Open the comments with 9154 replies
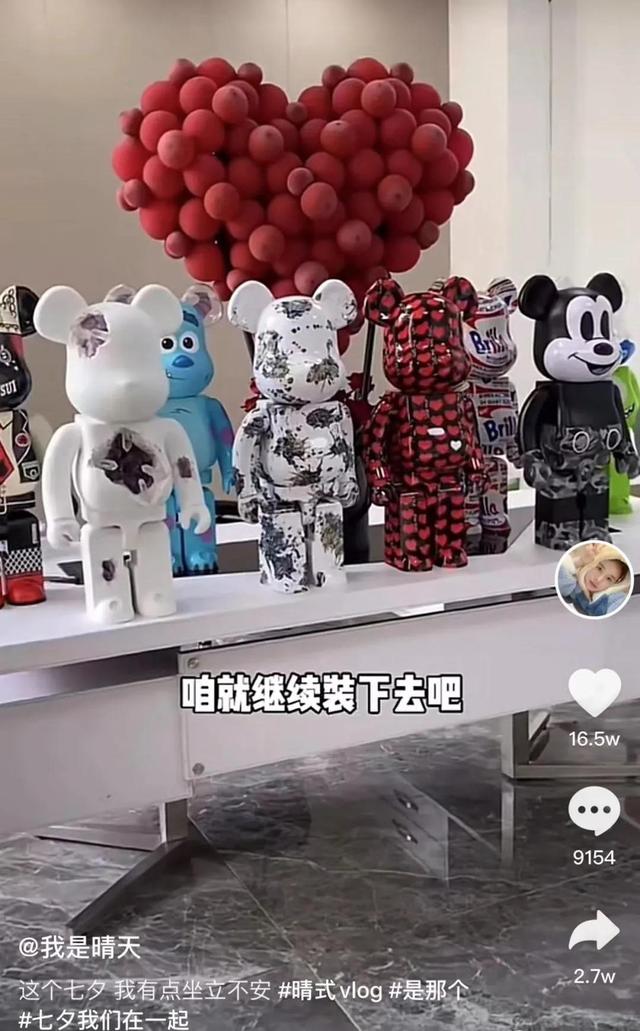Screen dimensions: 640x1031 pos(594,811)
